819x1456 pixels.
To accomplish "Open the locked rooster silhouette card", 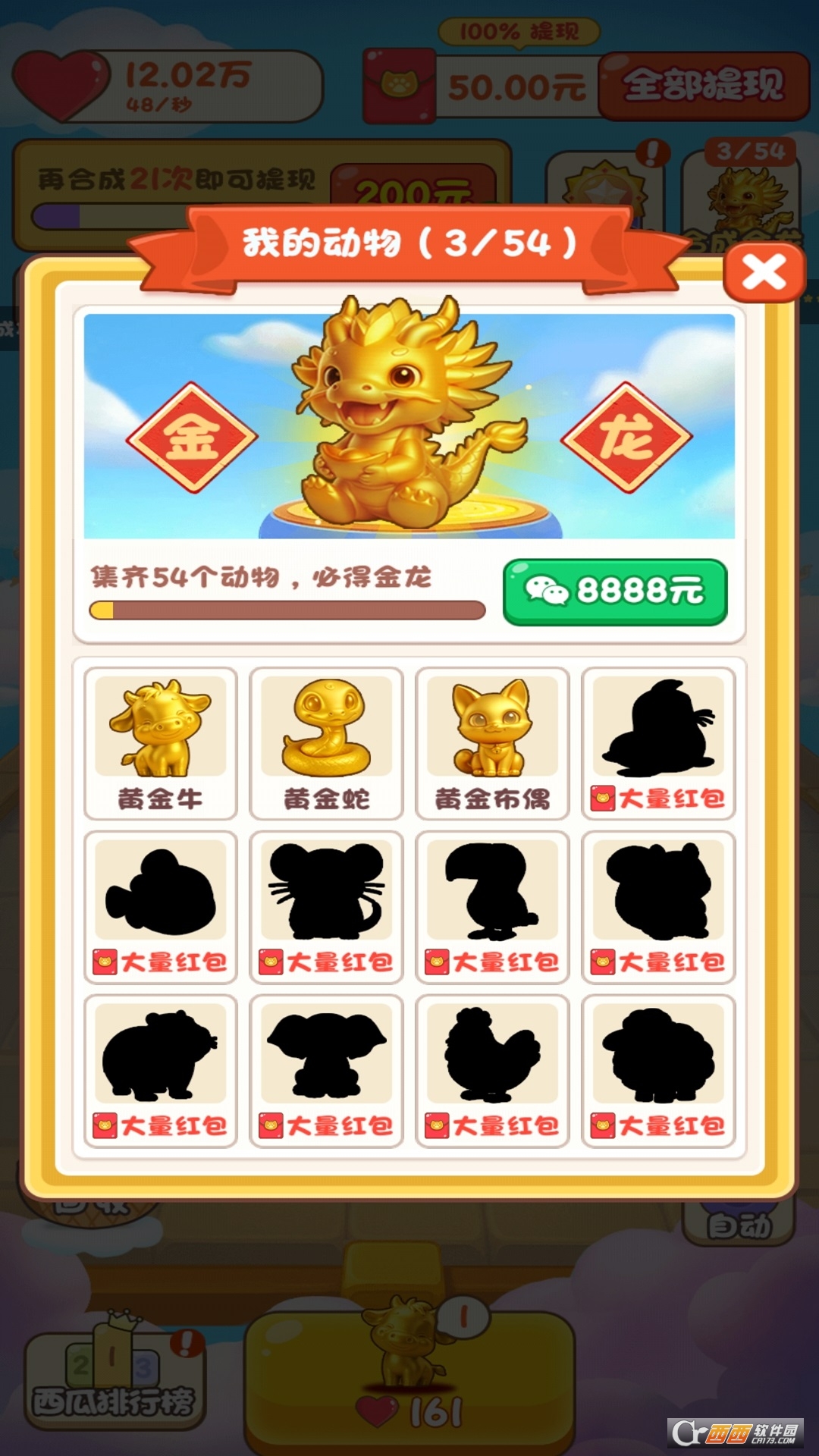I will [492, 1071].
